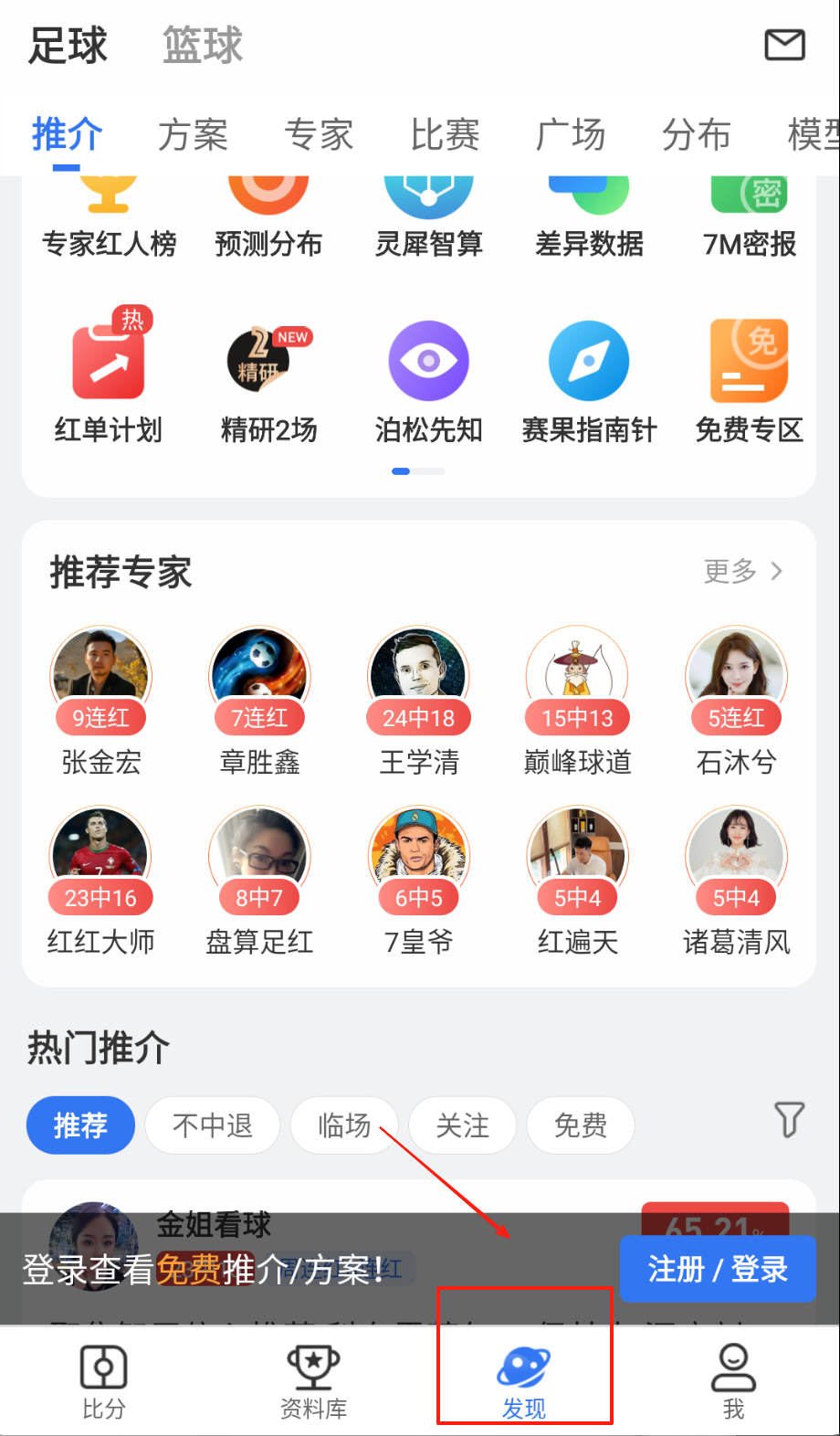840x1436 pixels.
Task: Go to the 资料库 tab
Action: click(313, 1381)
